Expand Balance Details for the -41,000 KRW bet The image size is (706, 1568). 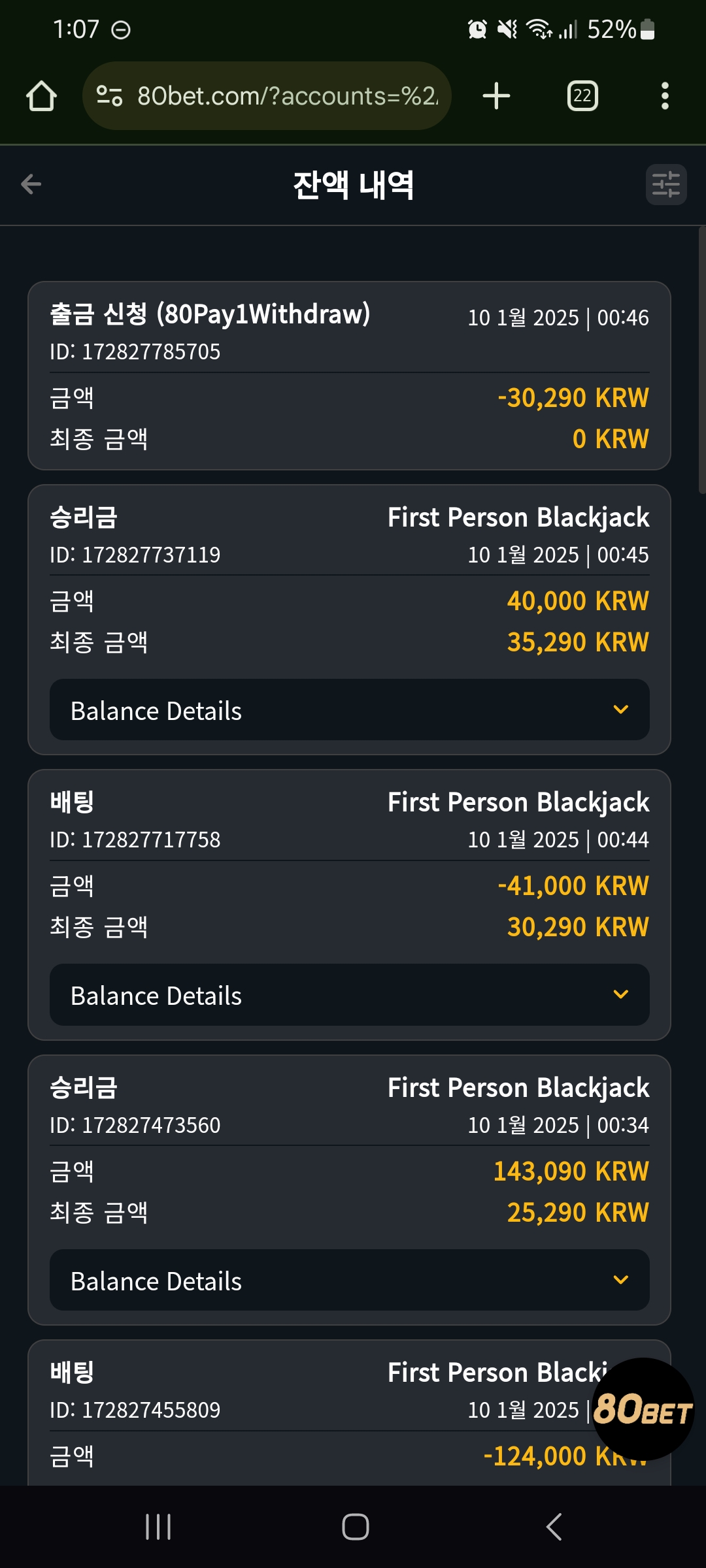[x=350, y=995]
